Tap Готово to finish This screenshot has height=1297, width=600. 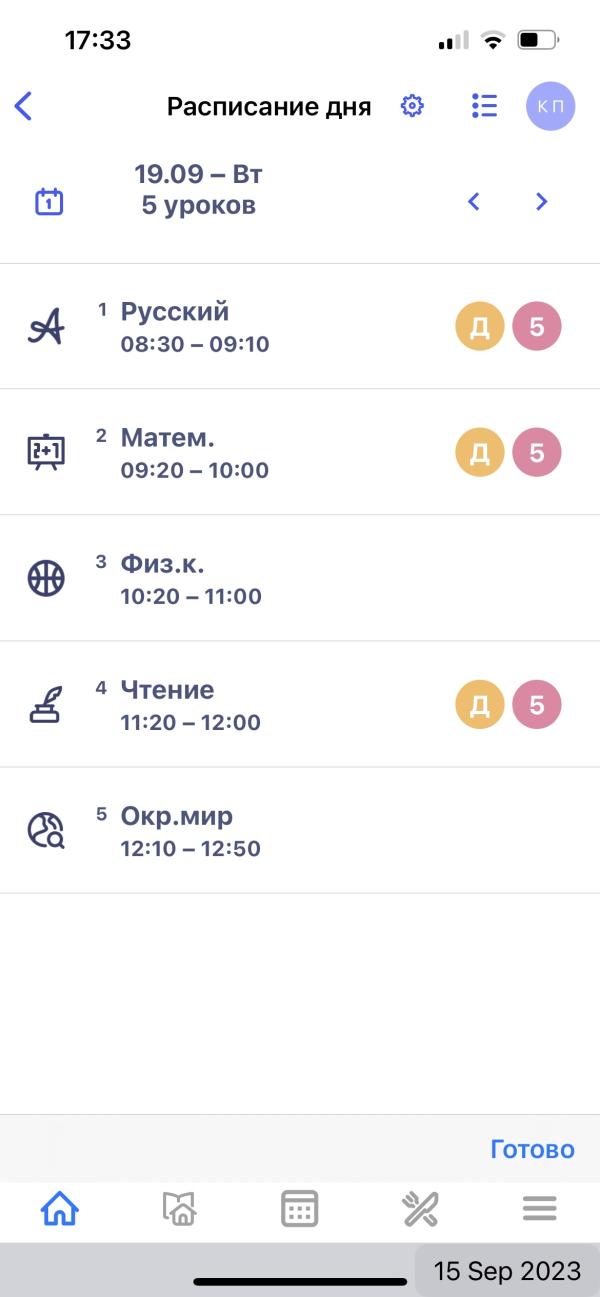(532, 1149)
